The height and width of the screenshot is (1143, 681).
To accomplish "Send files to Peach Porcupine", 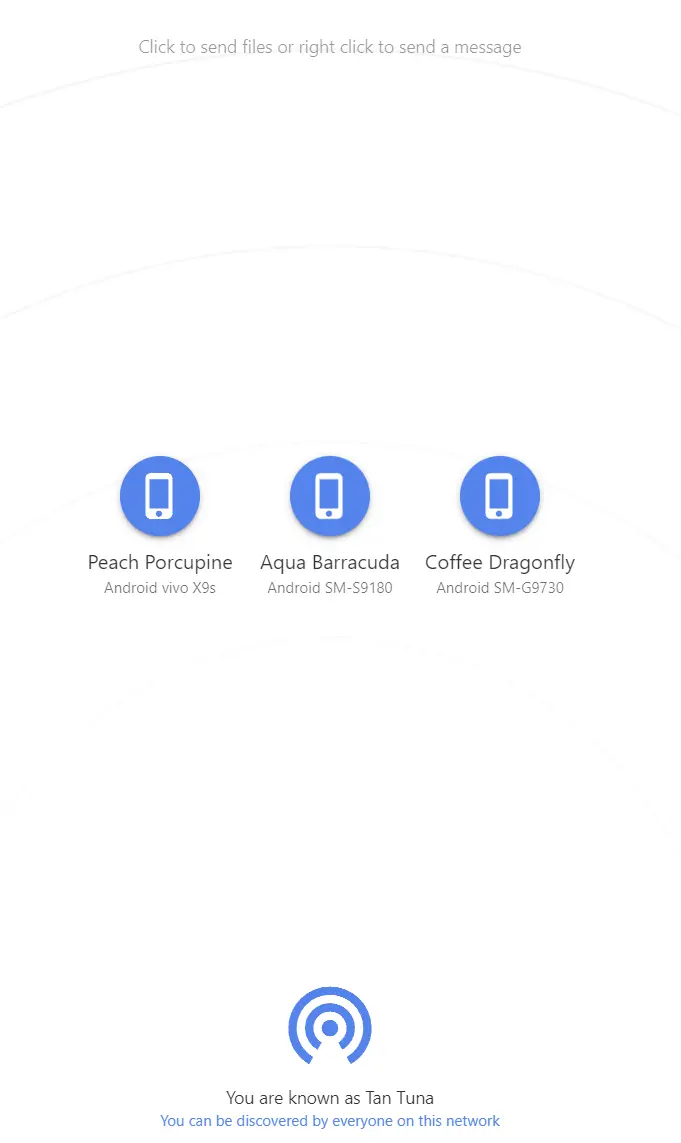I will coord(160,496).
